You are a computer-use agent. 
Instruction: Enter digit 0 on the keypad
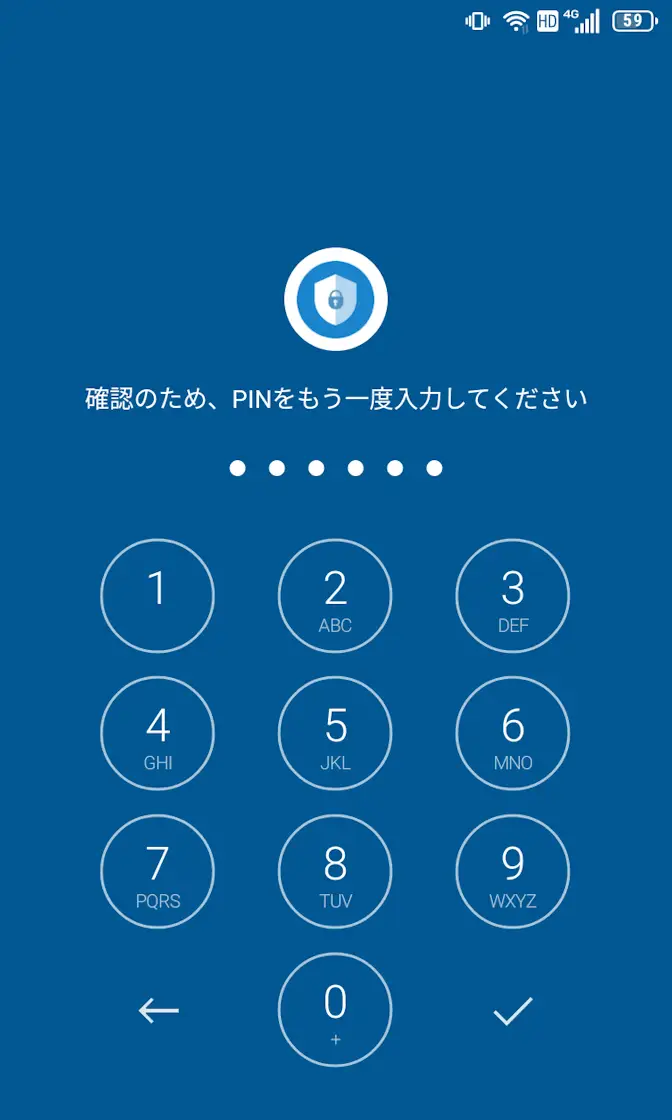tap(335, 1010)
